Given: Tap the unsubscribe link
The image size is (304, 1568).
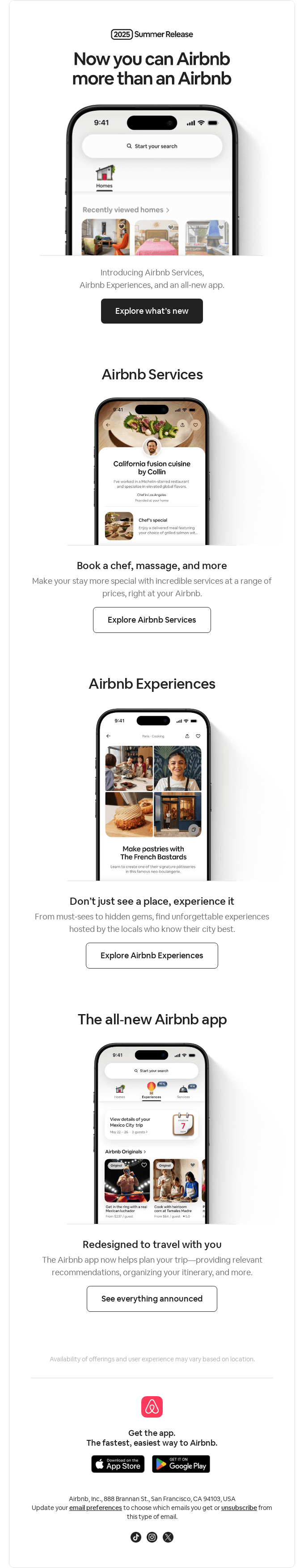Looking at the screenshot, I should (239, 1508).
